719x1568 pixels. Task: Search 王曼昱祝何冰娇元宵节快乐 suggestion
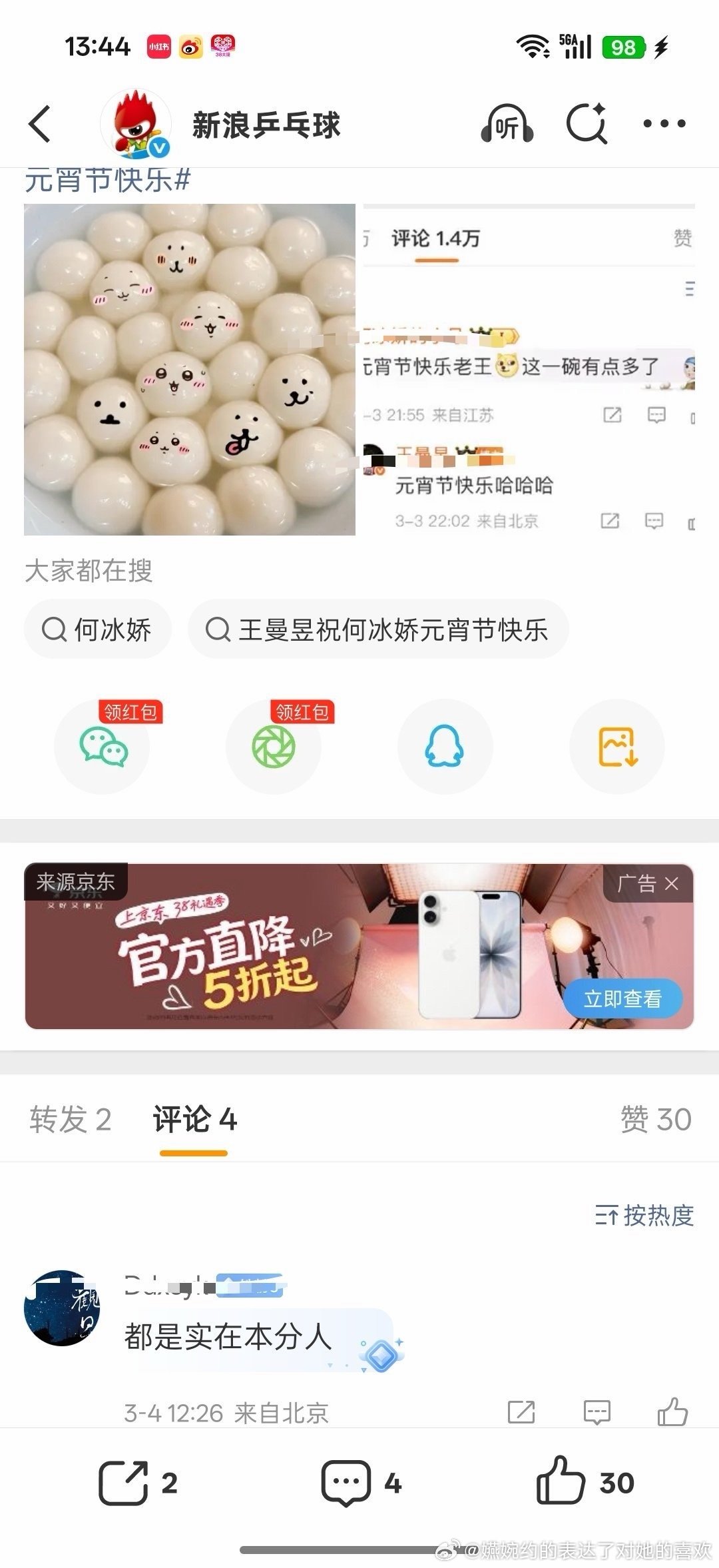point(380,629)
